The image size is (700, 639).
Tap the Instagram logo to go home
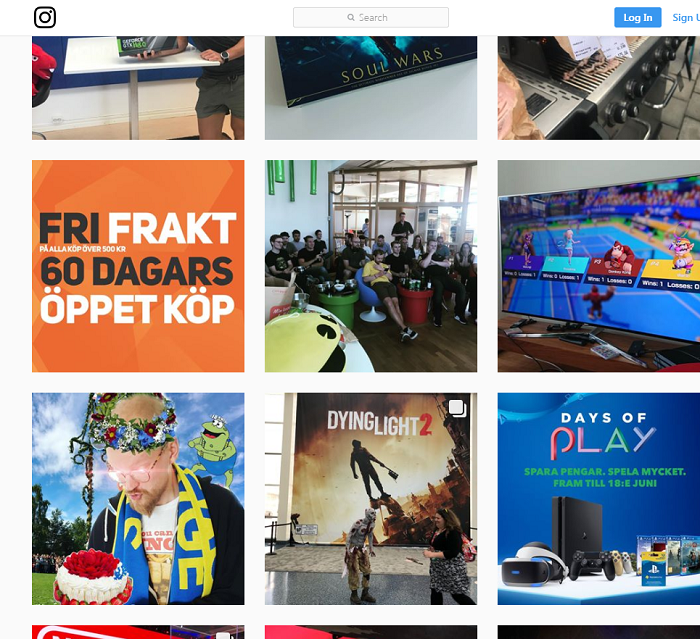click(45, 17)
